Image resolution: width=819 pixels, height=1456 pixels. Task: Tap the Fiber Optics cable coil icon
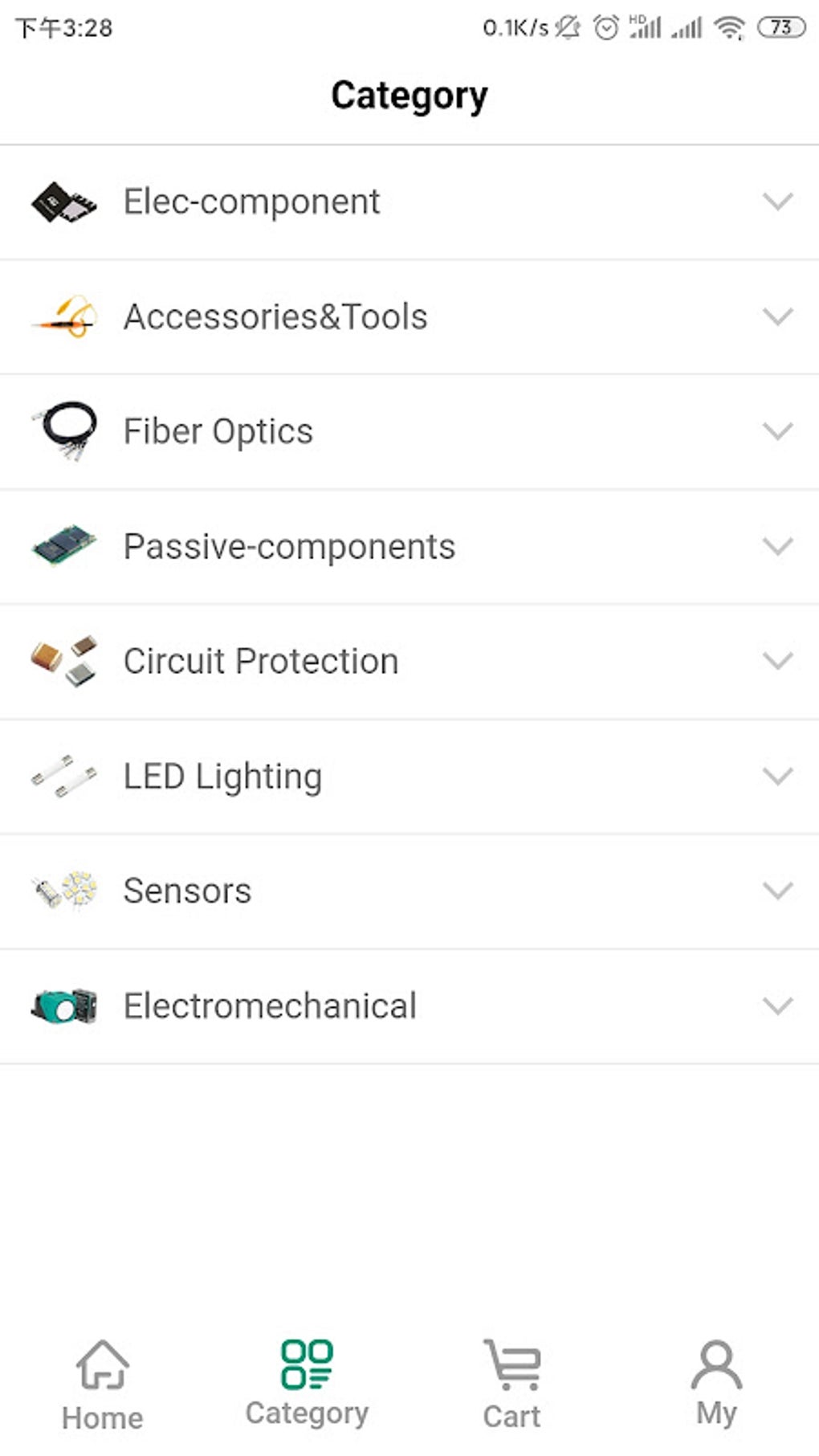click(x=65, y=431)
